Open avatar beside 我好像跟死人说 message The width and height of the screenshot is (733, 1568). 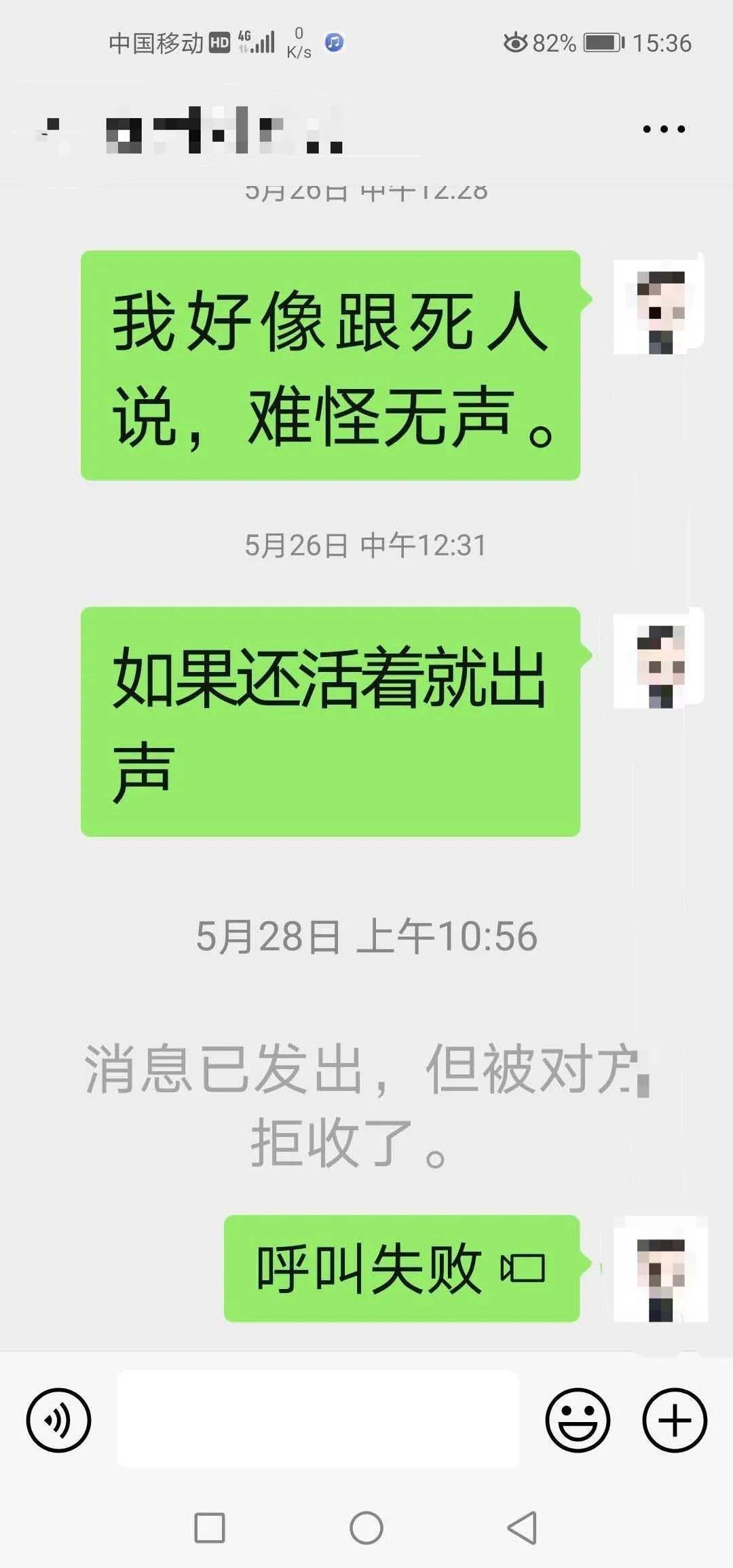[658, 307]
